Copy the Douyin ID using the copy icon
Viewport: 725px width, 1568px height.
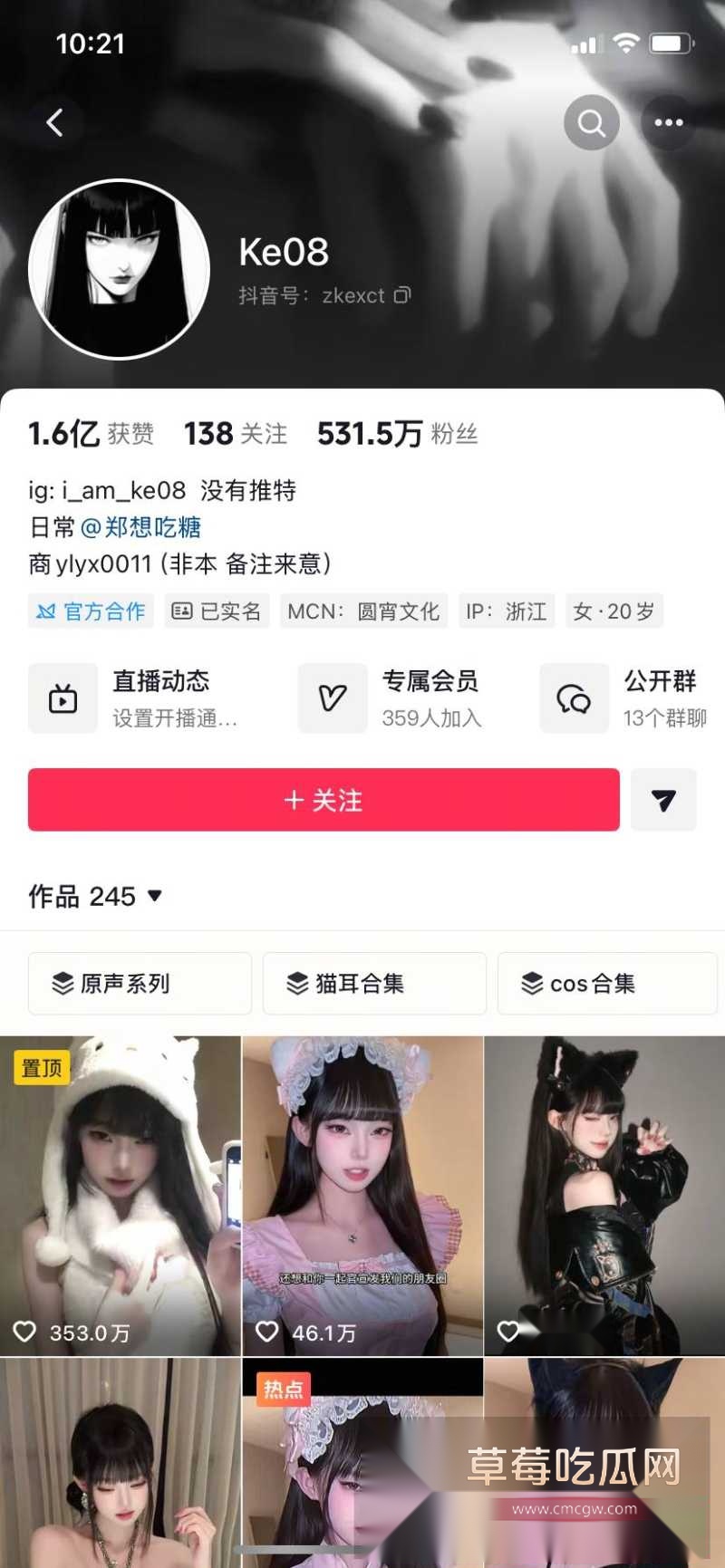pos(404,296)
